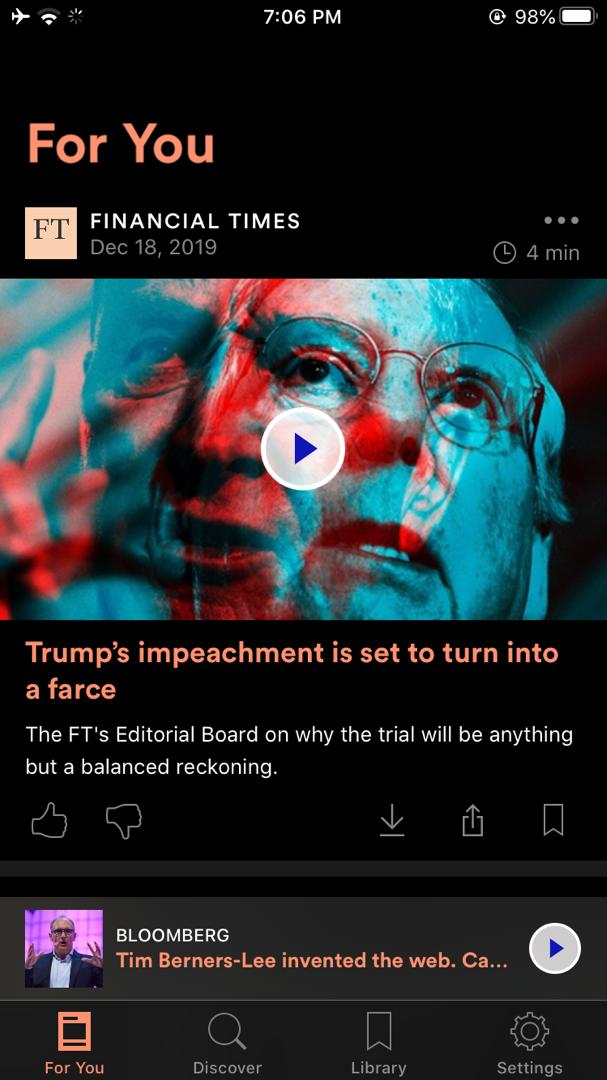
Task: Switch to the Discover tab
Action: click(x=227, y=1042)
